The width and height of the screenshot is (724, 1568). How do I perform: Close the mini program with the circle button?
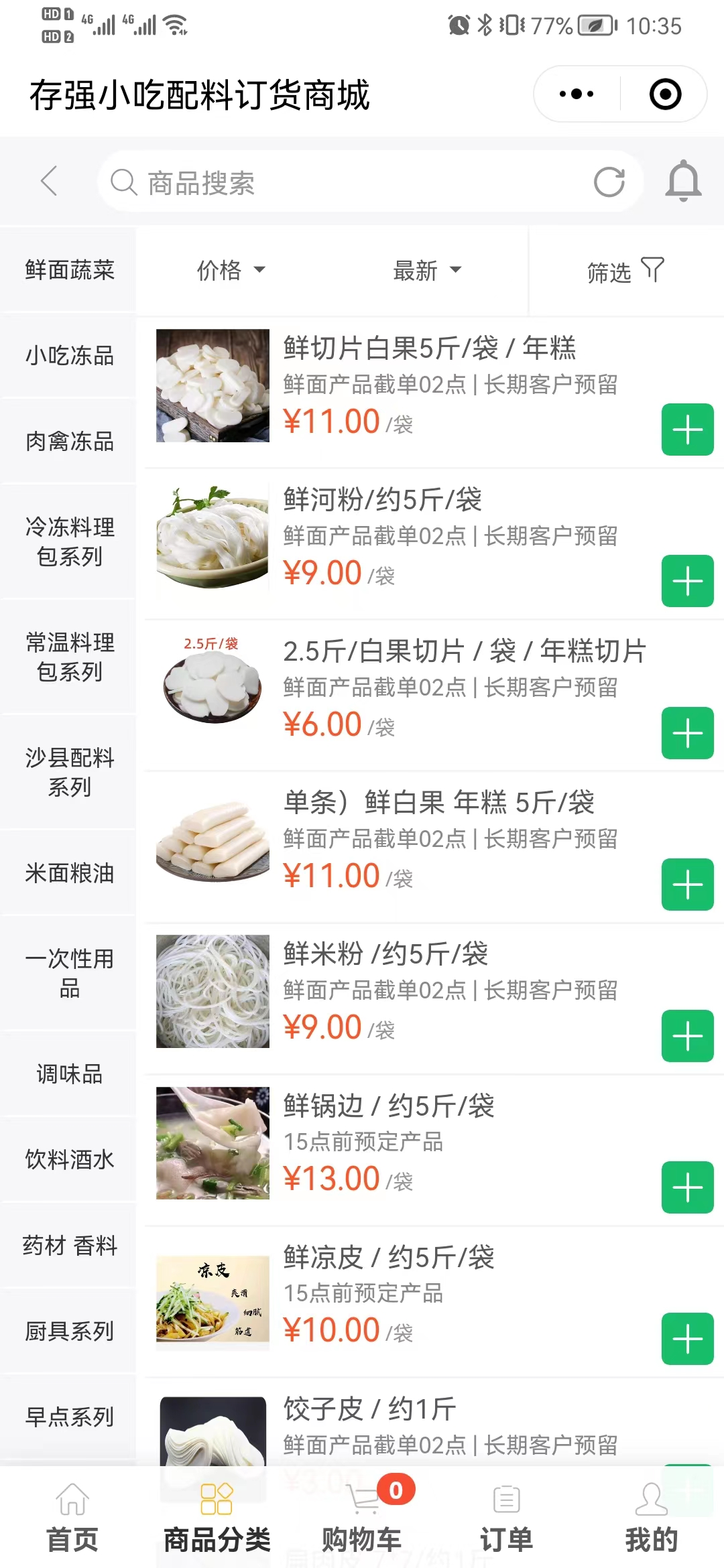pyautogui.click(x=665, y=94)
